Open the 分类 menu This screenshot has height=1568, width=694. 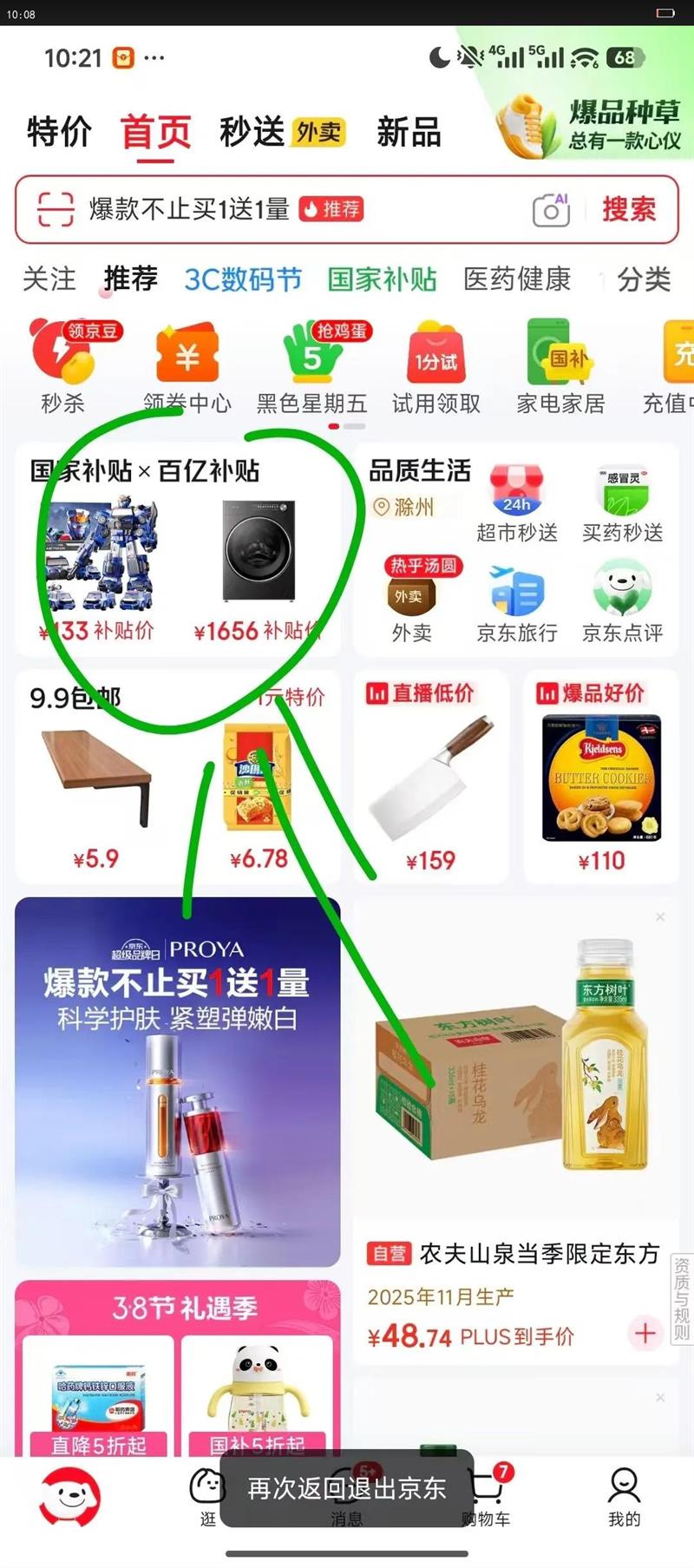pos(644,279)
